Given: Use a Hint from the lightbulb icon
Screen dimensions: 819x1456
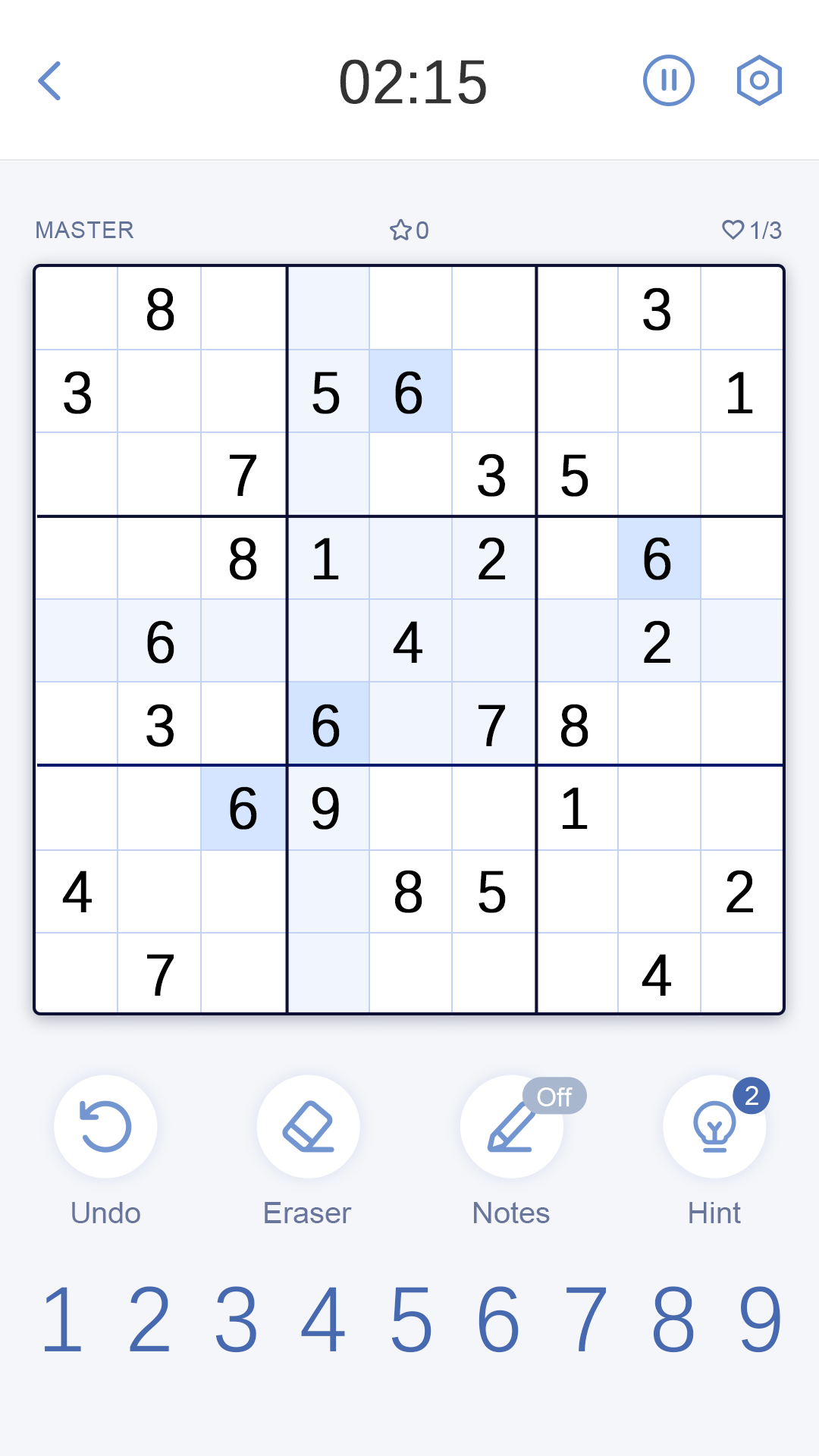Looking at the screenshot, I should tap(714, 1127).
